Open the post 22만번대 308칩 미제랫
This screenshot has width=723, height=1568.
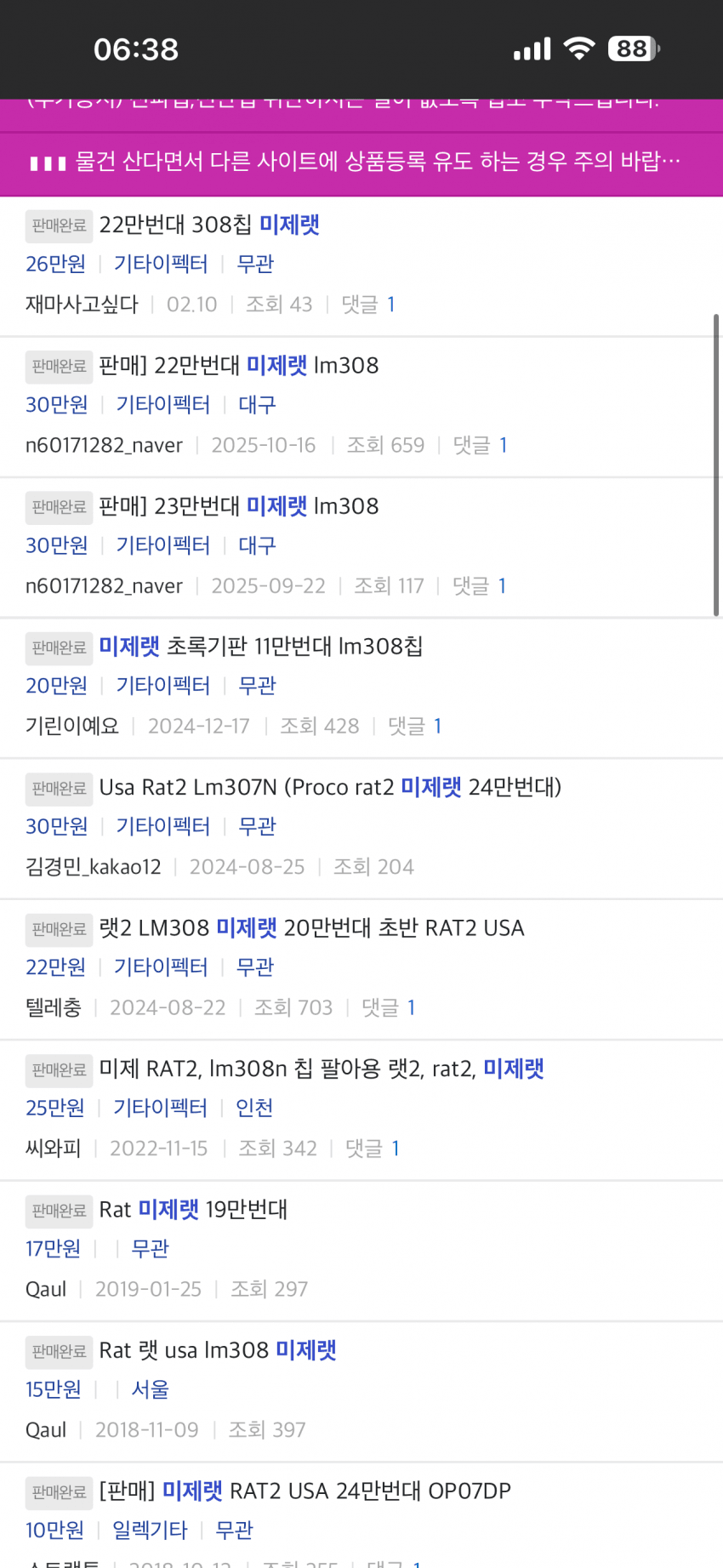(x=209, y=225)
